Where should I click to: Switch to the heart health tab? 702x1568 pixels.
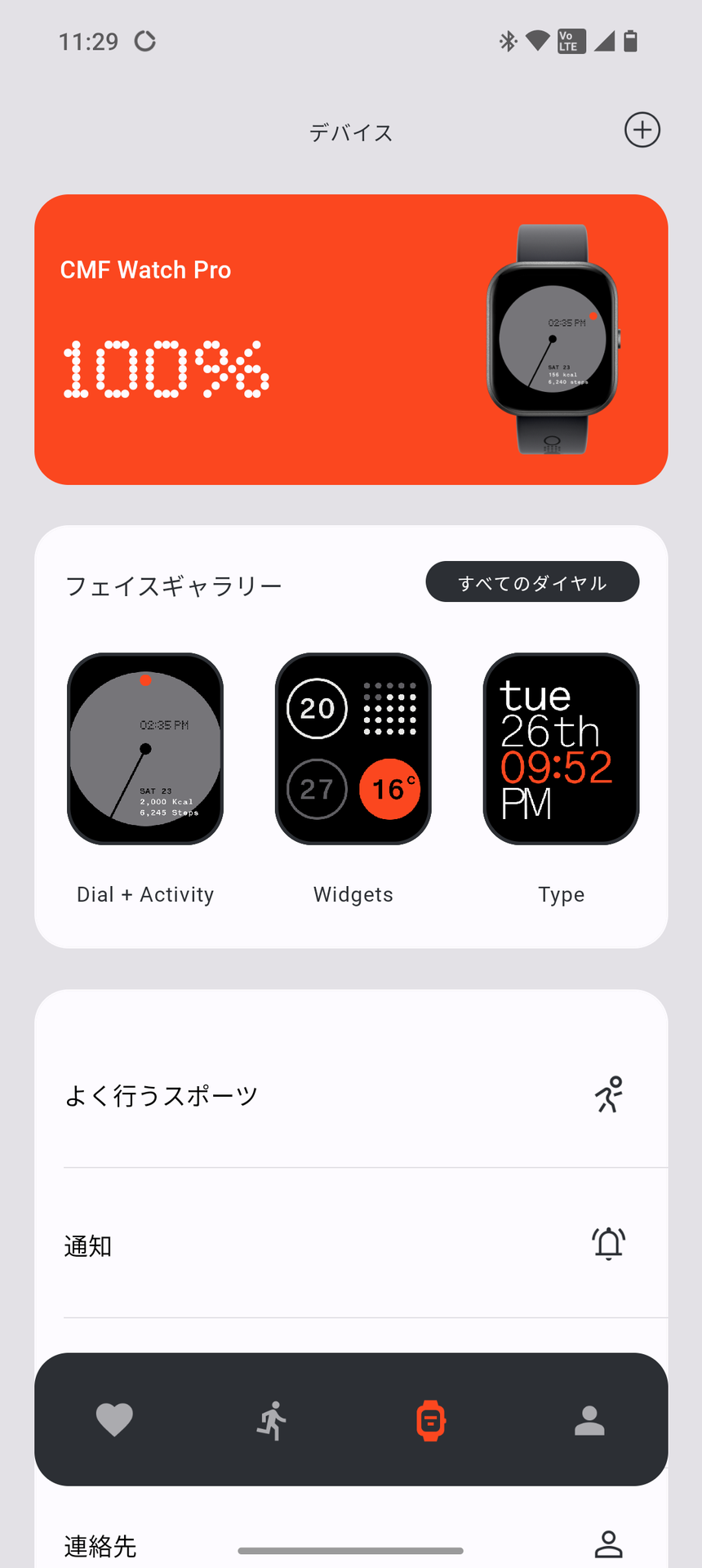click(x=113, y=1419)
